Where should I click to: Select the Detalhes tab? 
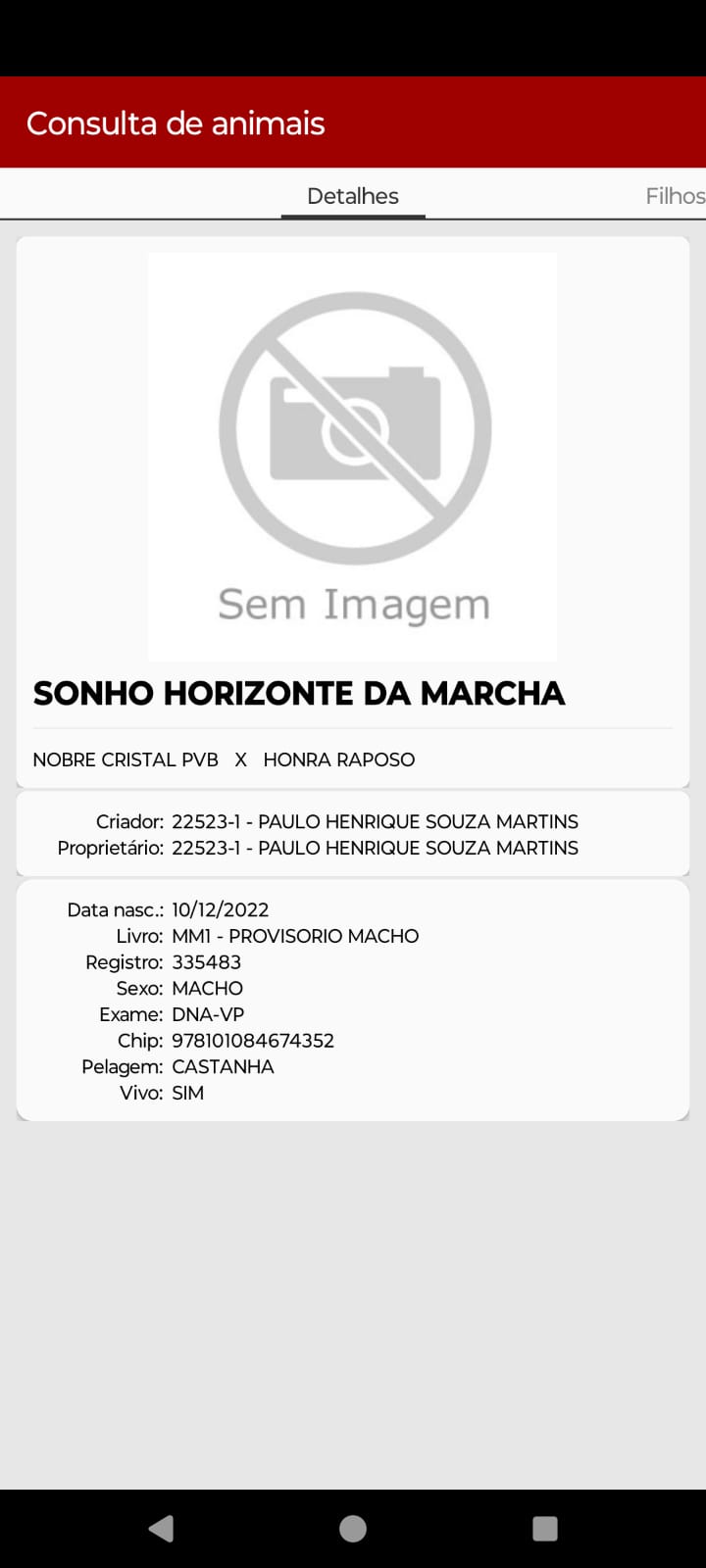(353, 196)
